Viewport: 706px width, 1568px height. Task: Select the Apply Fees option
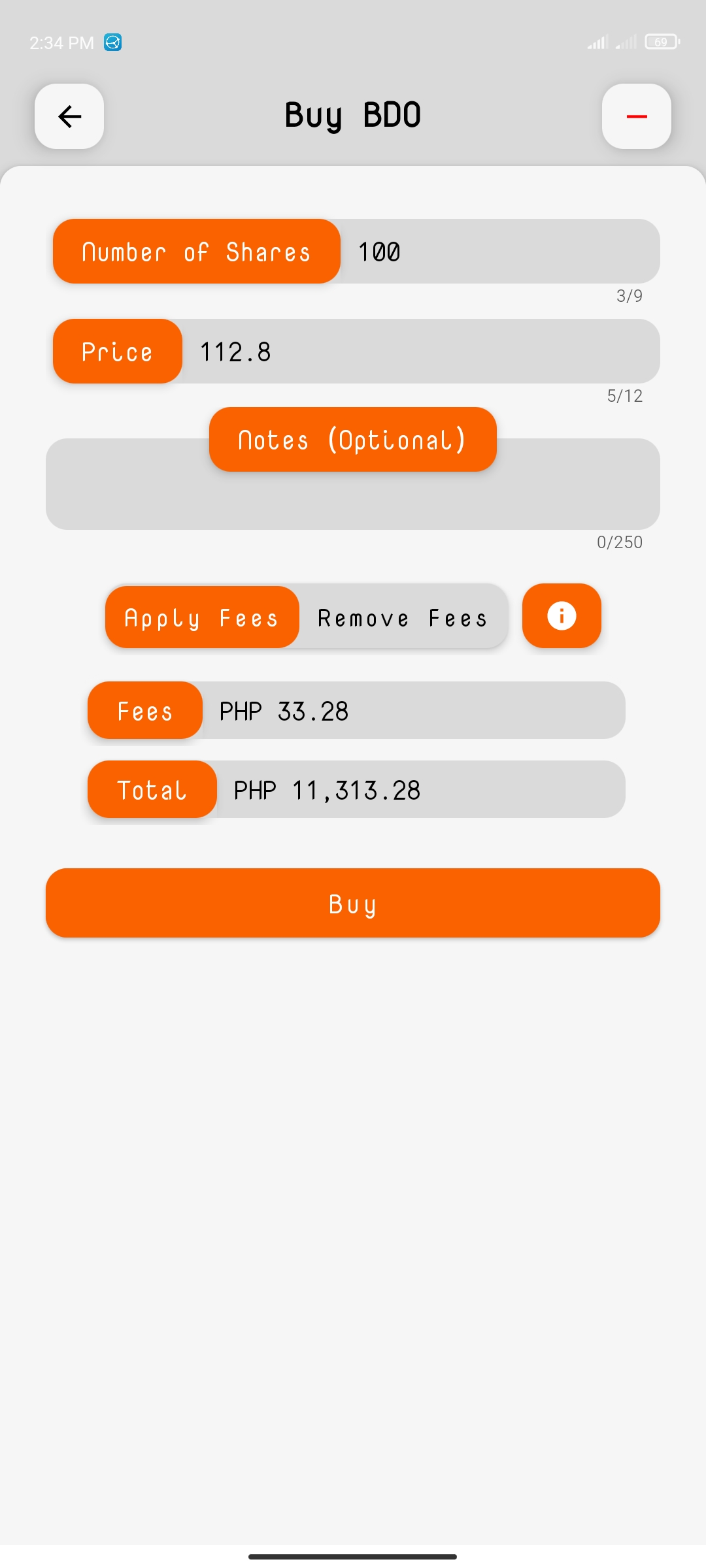coord(202,617)
